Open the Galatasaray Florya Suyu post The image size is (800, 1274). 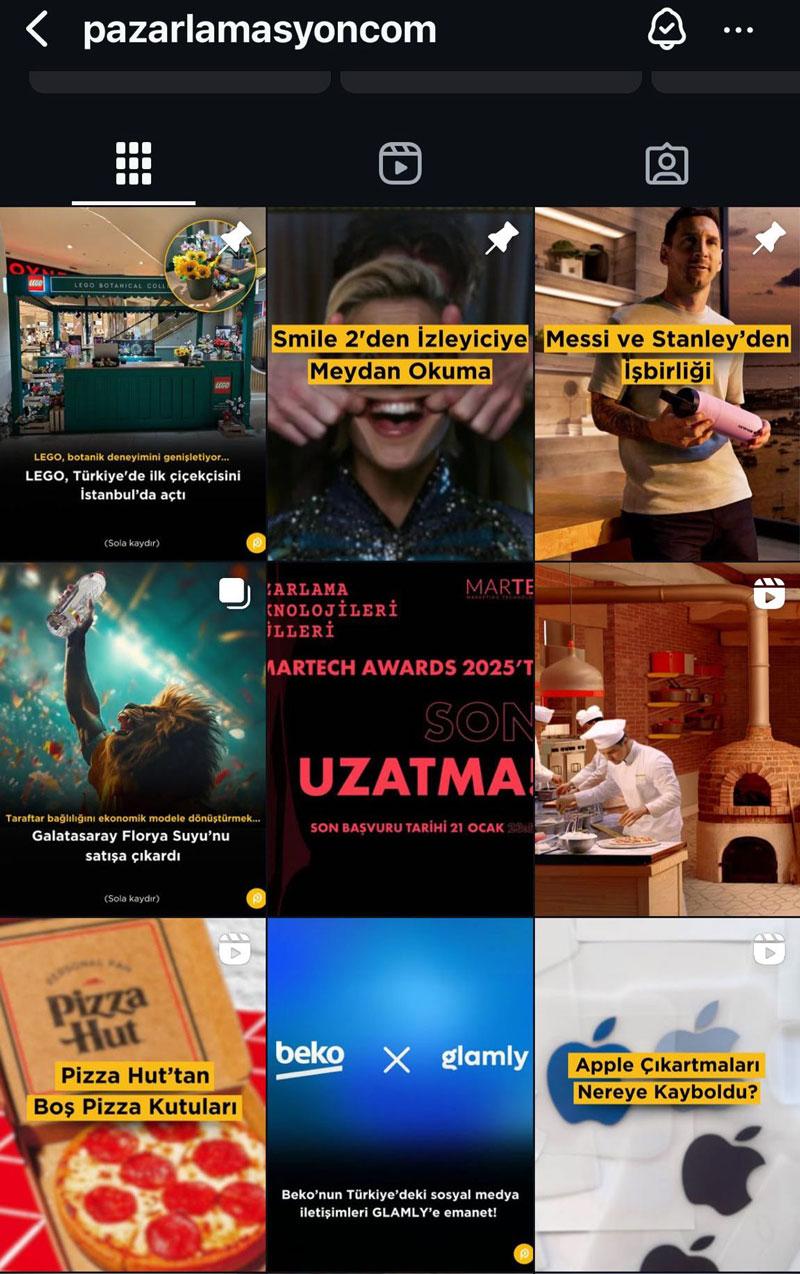click(x=133, y=739)
